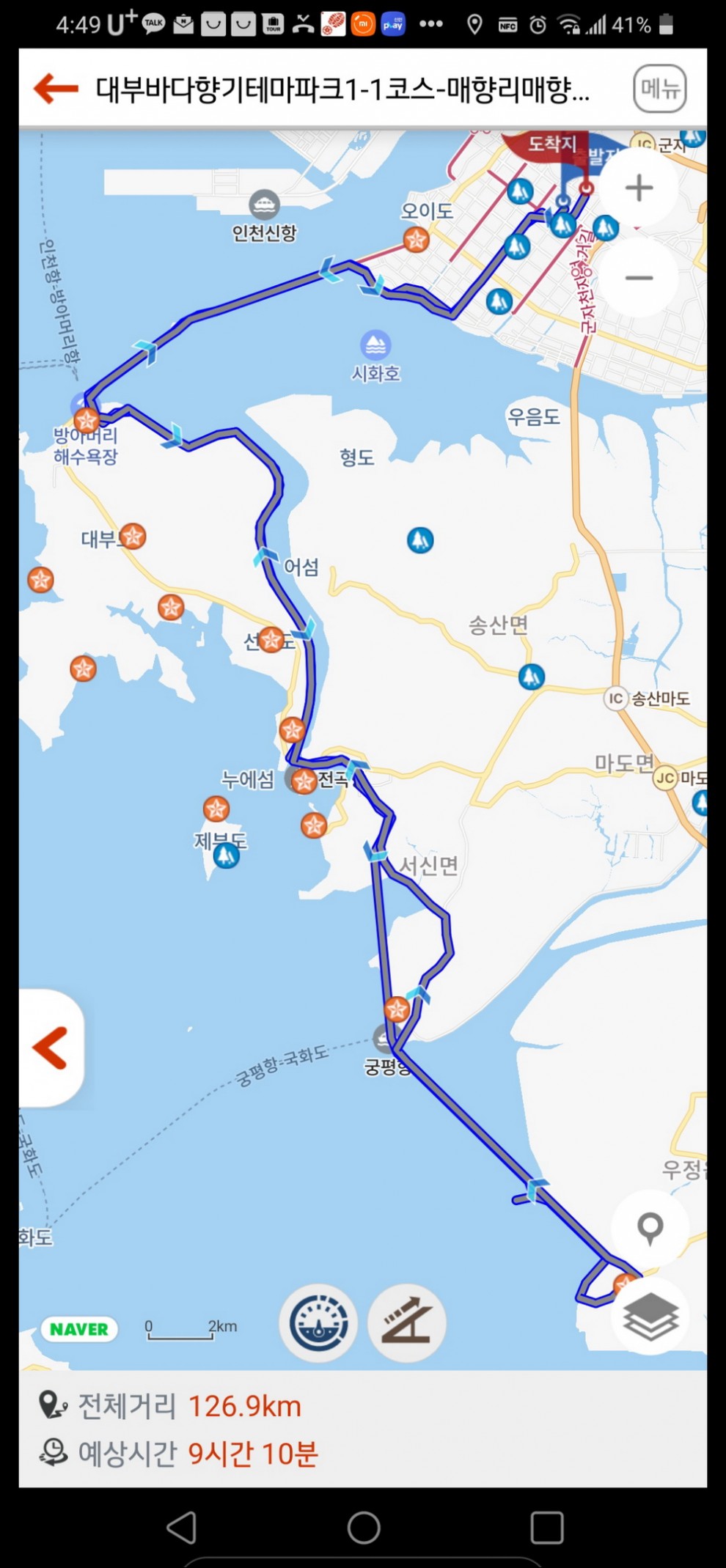
Task: Open the system recent apps view
Action: click(x=546, y=1528)
